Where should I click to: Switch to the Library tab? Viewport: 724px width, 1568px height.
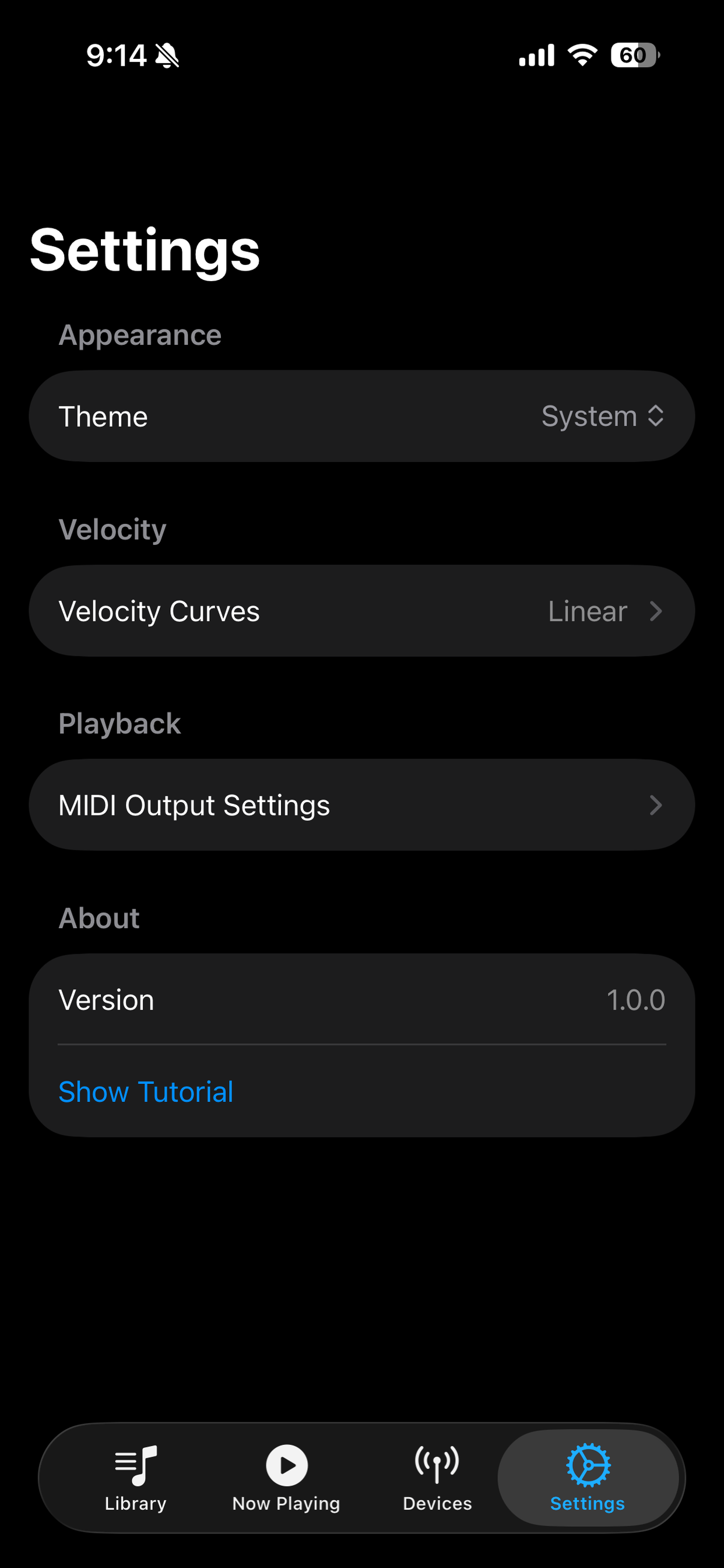pyautogui.click(x=136, y=1478)
